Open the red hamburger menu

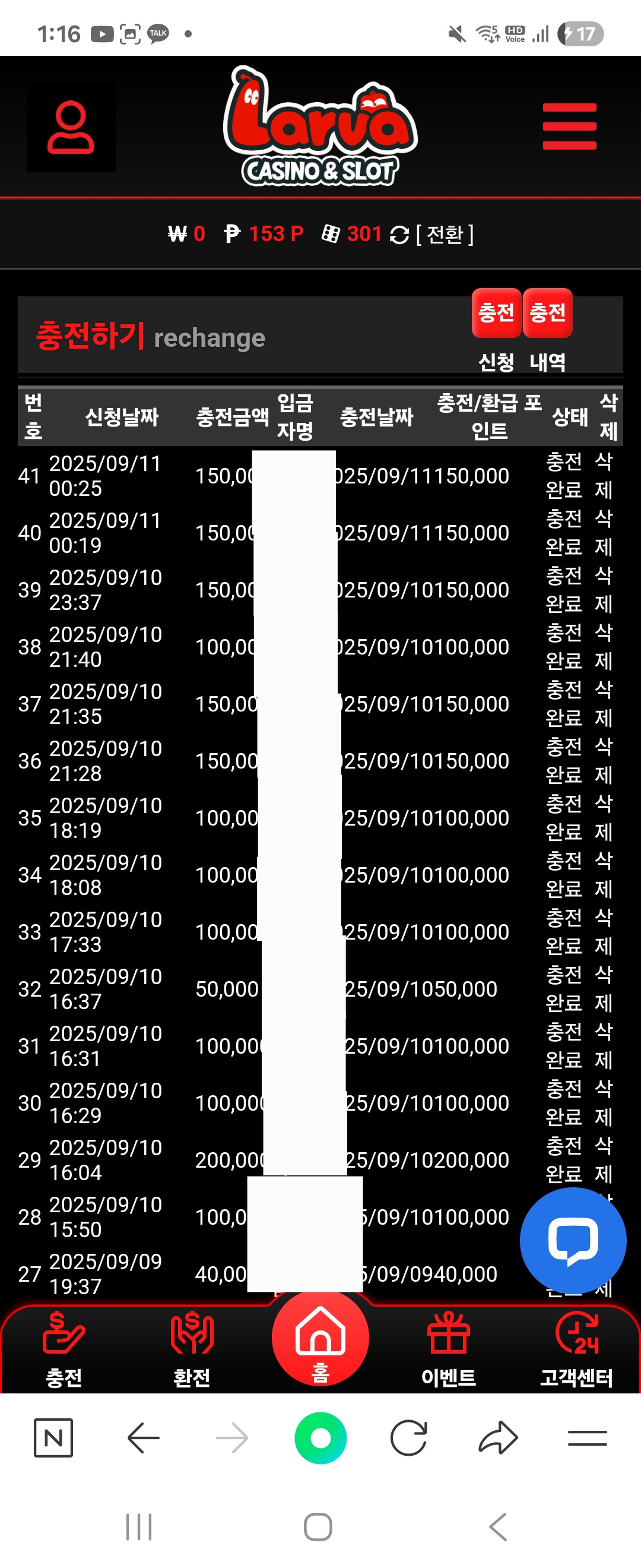569,126
